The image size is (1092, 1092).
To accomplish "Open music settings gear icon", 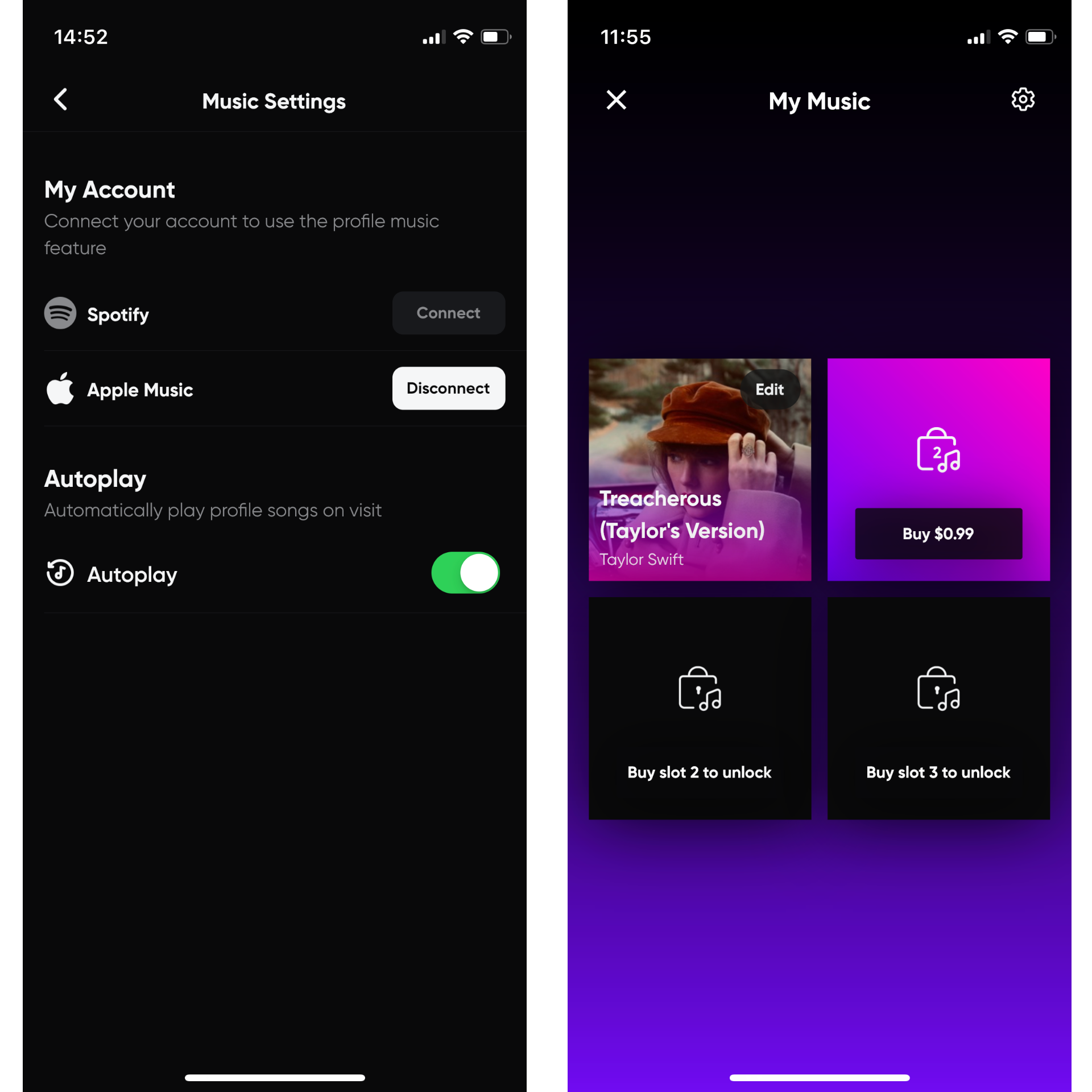I will [1023, 100].
